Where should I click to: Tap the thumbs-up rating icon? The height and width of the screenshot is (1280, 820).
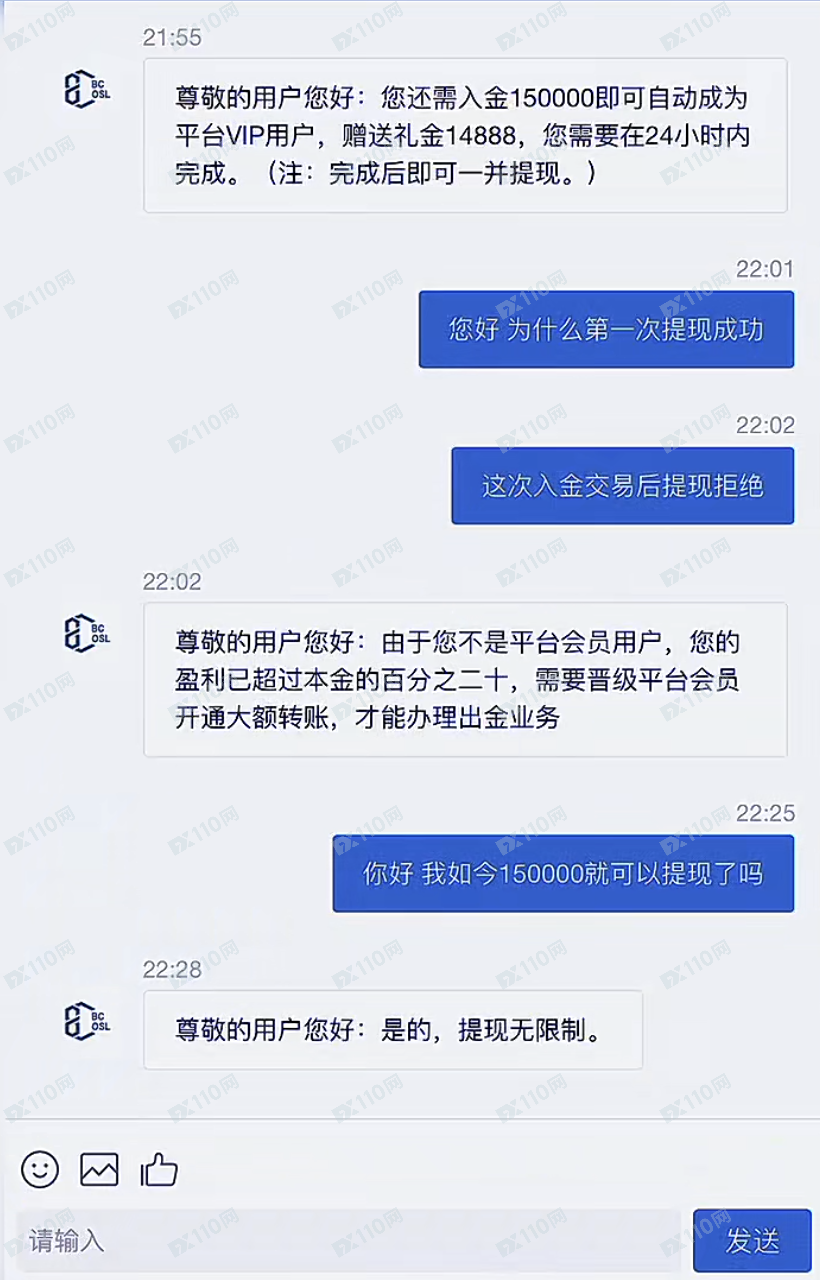click(x=159, y=1169)
